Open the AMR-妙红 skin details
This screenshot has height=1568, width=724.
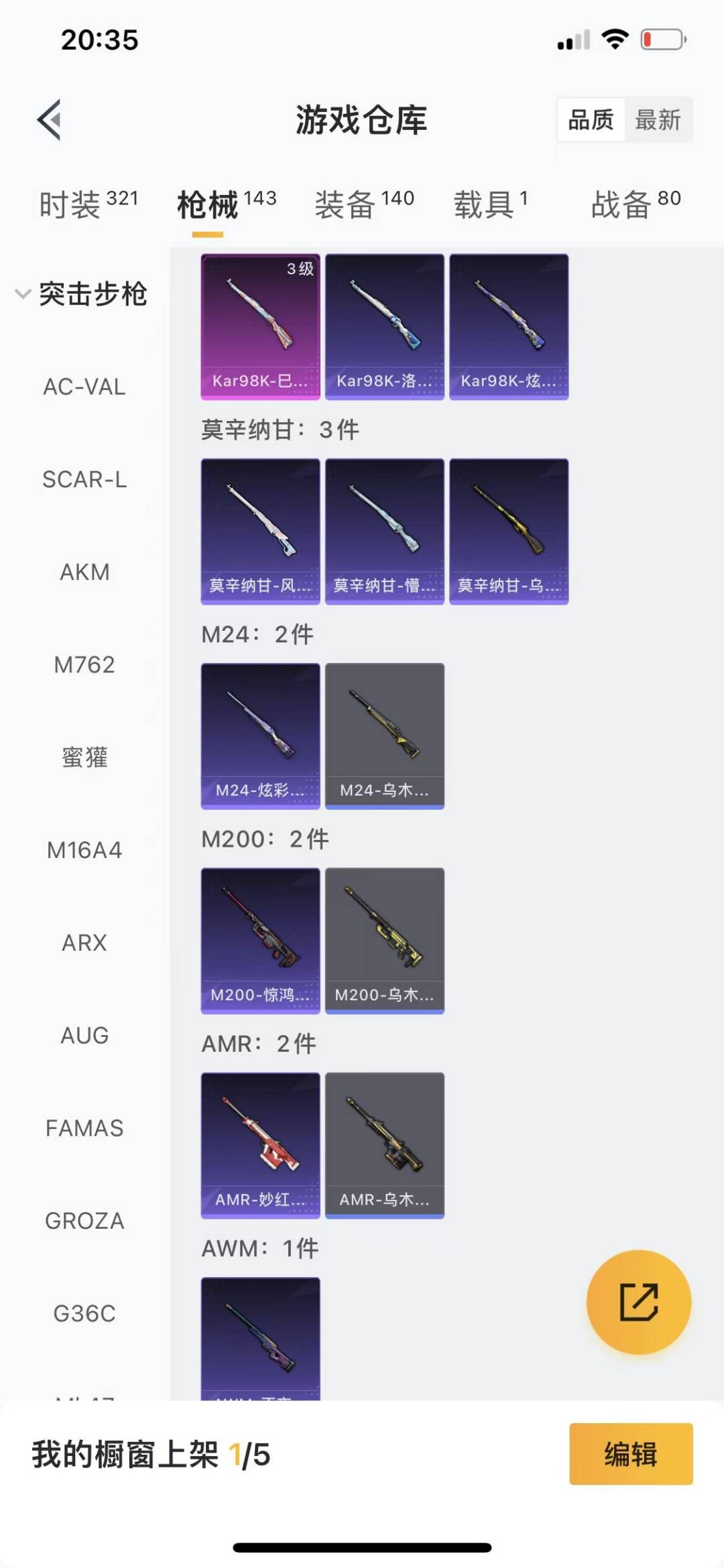(x=260, y=1143)
